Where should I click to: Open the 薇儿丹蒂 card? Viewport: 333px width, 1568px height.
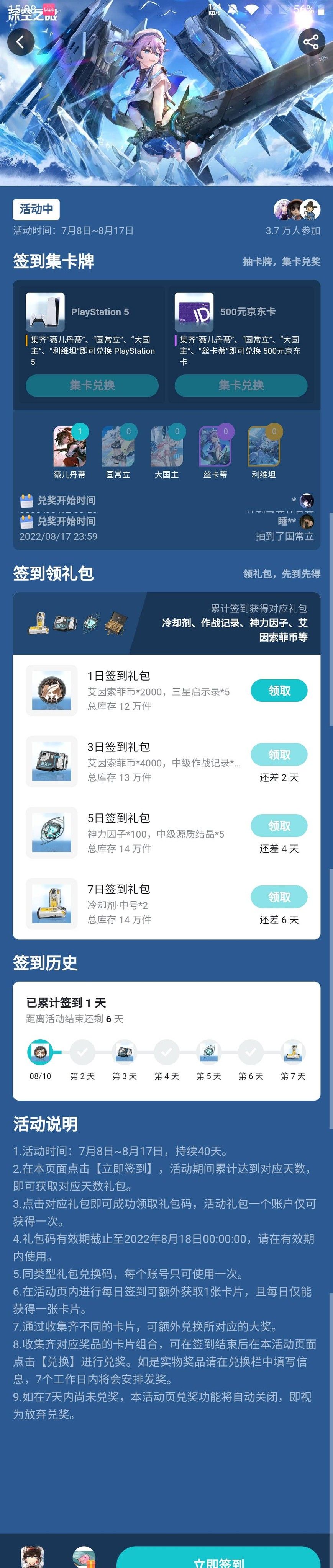(x=69, y=447)
